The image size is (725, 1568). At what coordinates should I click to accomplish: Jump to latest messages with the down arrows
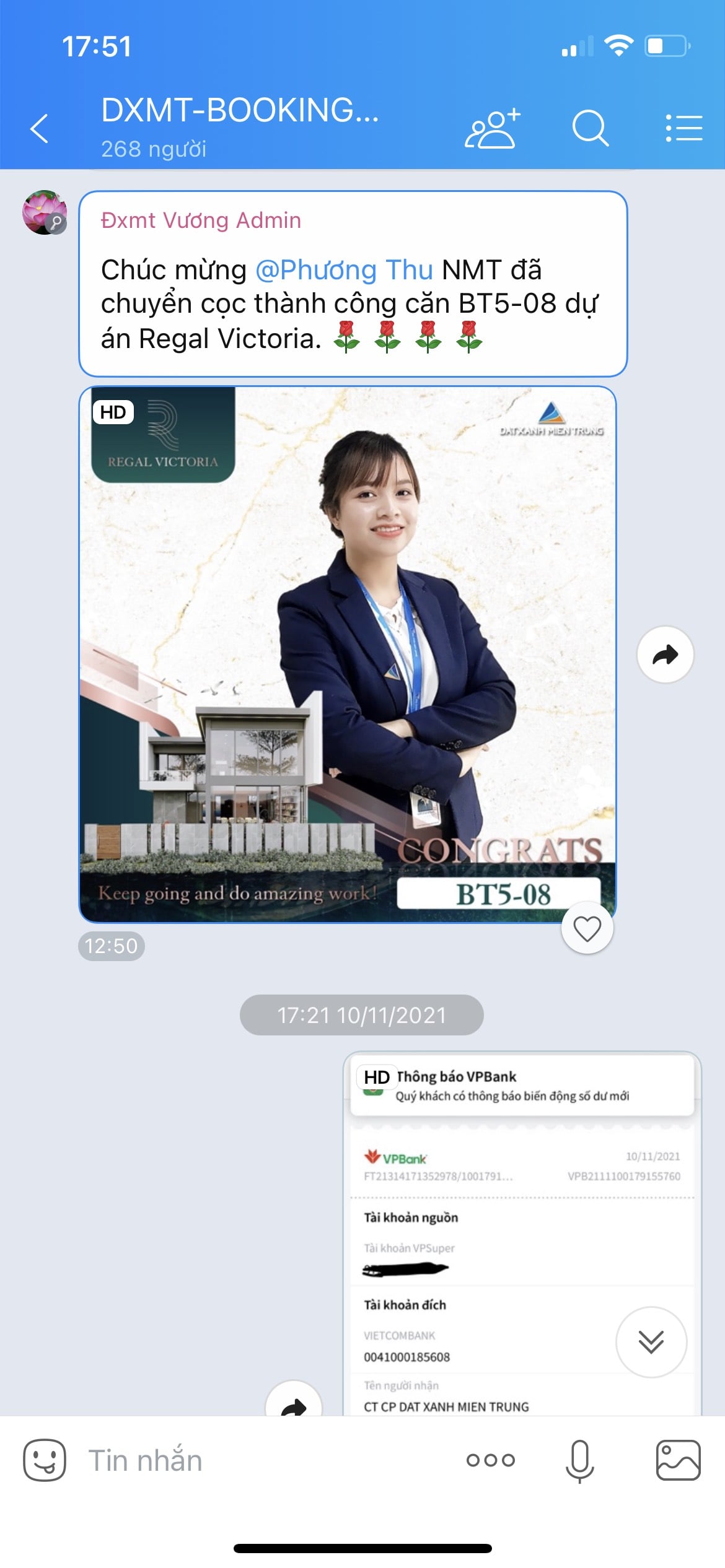pos(651,1342)
